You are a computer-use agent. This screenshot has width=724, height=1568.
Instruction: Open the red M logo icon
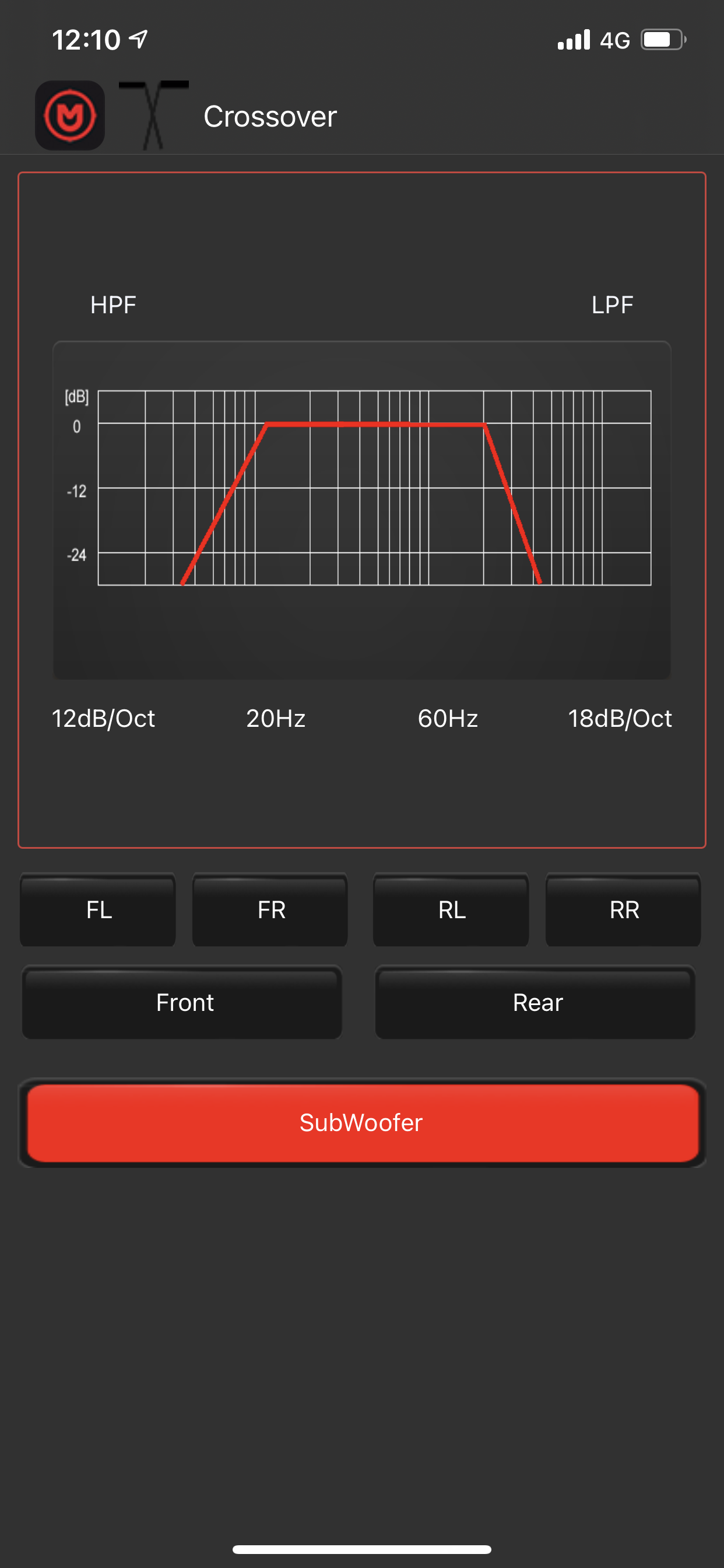pos(70,116)
